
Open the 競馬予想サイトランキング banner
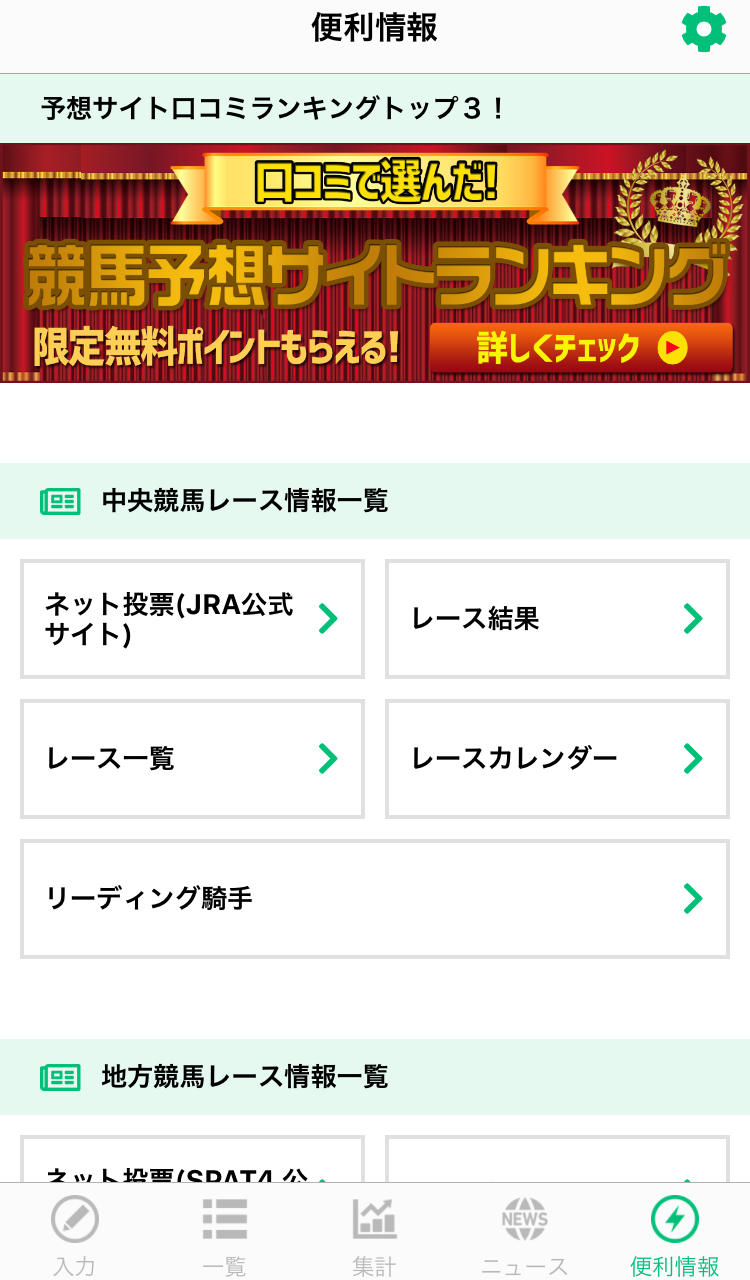pos(375,263)
